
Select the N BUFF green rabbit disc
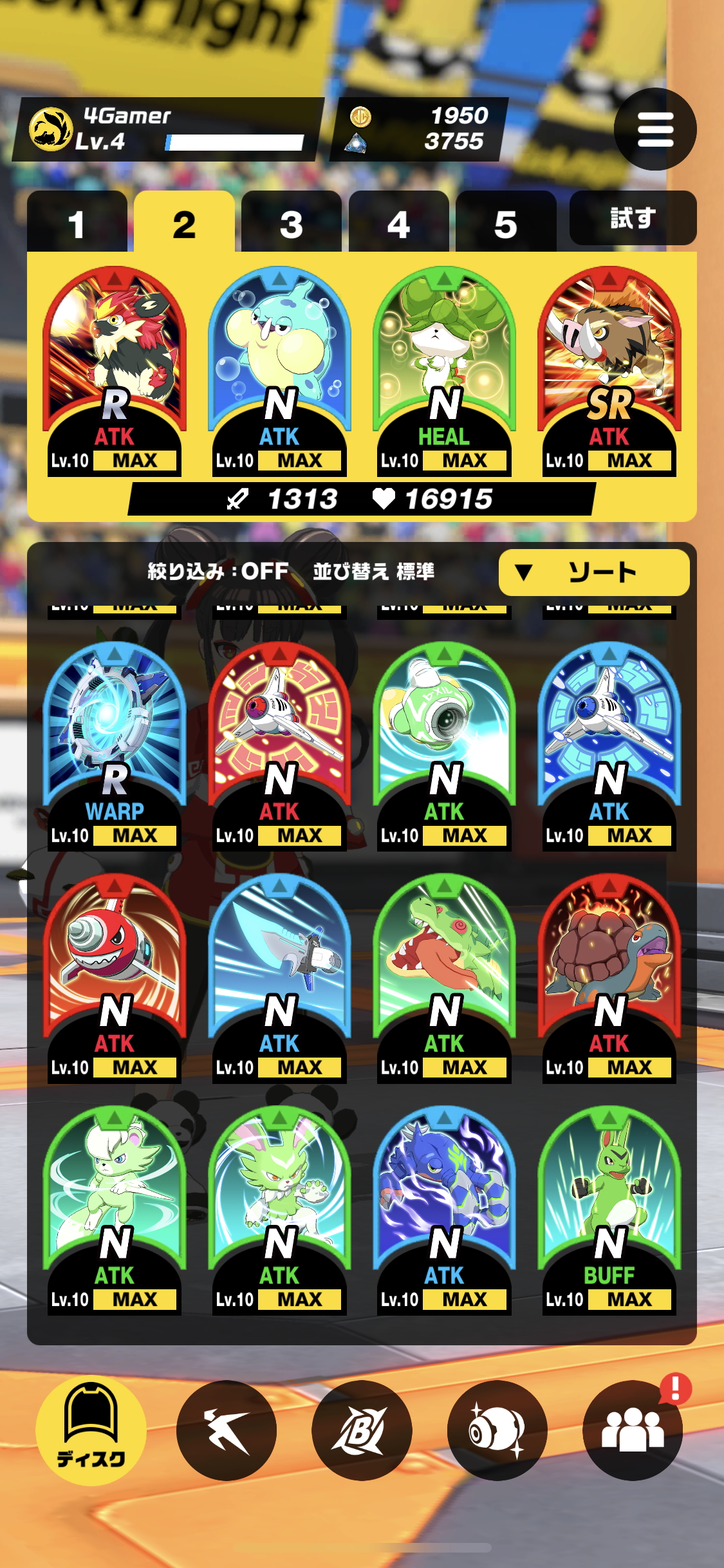point(609,1210)
